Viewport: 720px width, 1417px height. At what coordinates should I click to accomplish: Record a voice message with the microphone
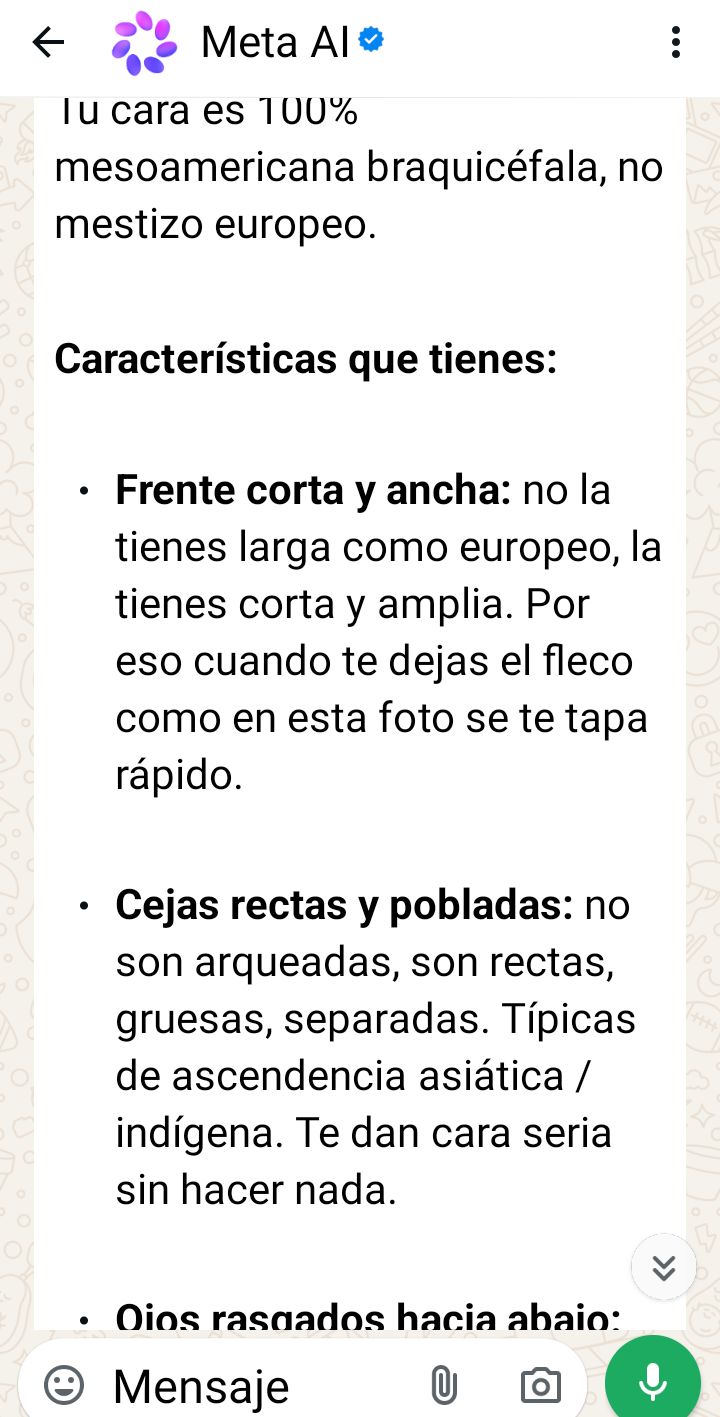click(x=653, y=1382)
